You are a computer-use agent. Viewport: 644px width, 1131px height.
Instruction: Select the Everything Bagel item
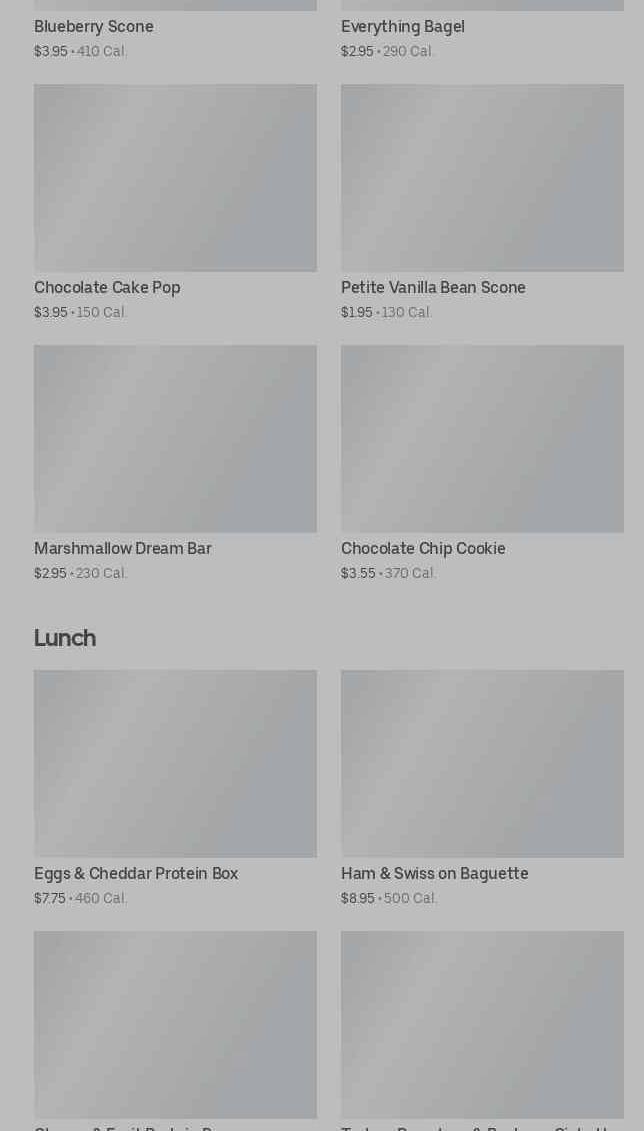point(403,28)
